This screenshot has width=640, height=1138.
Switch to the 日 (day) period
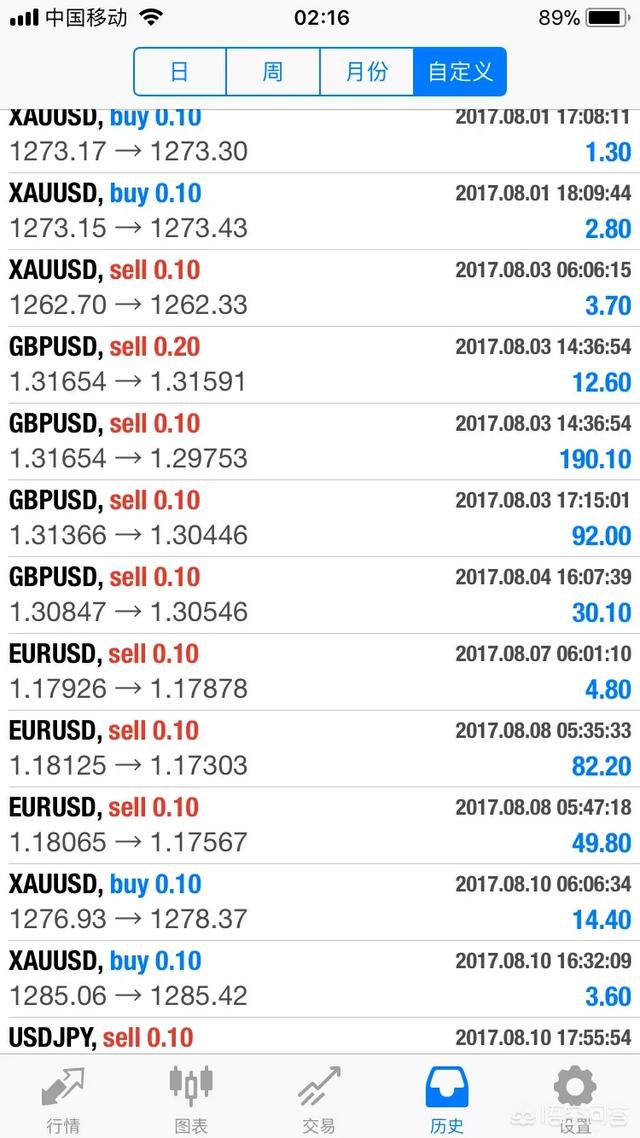180,72
